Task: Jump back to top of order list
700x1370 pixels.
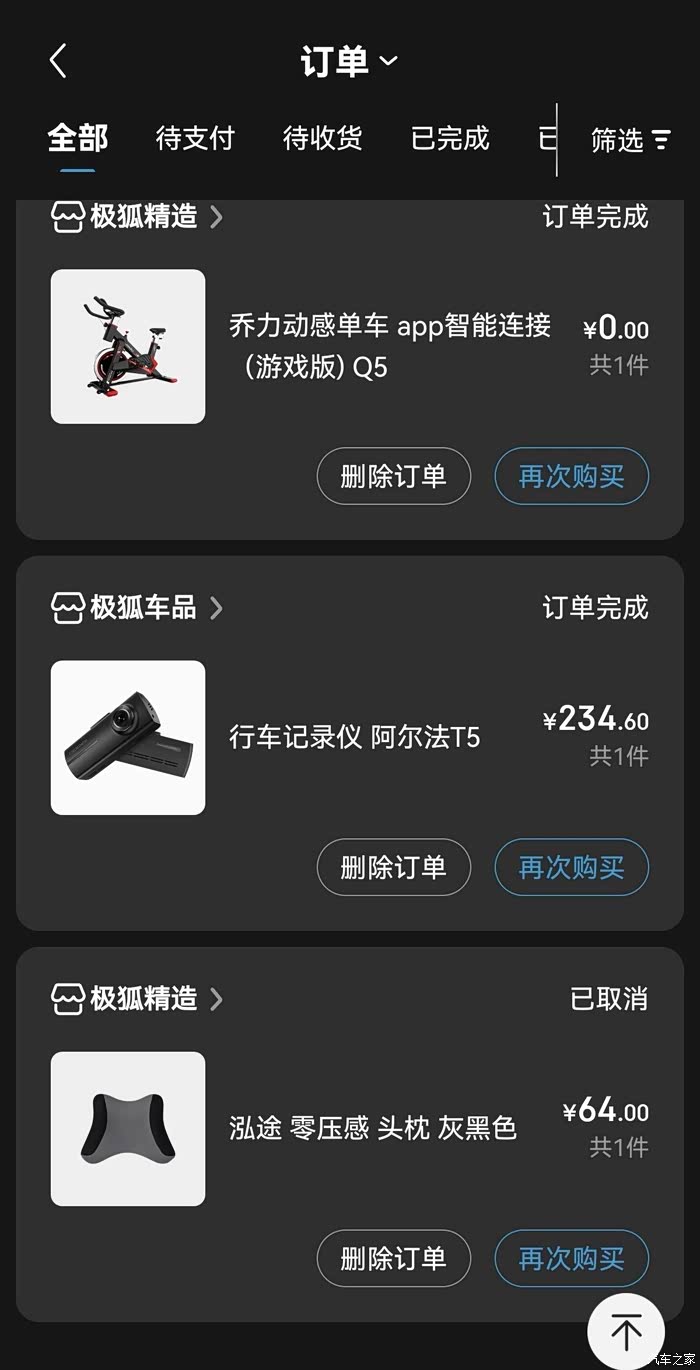Action: (x=626, y=1332)
